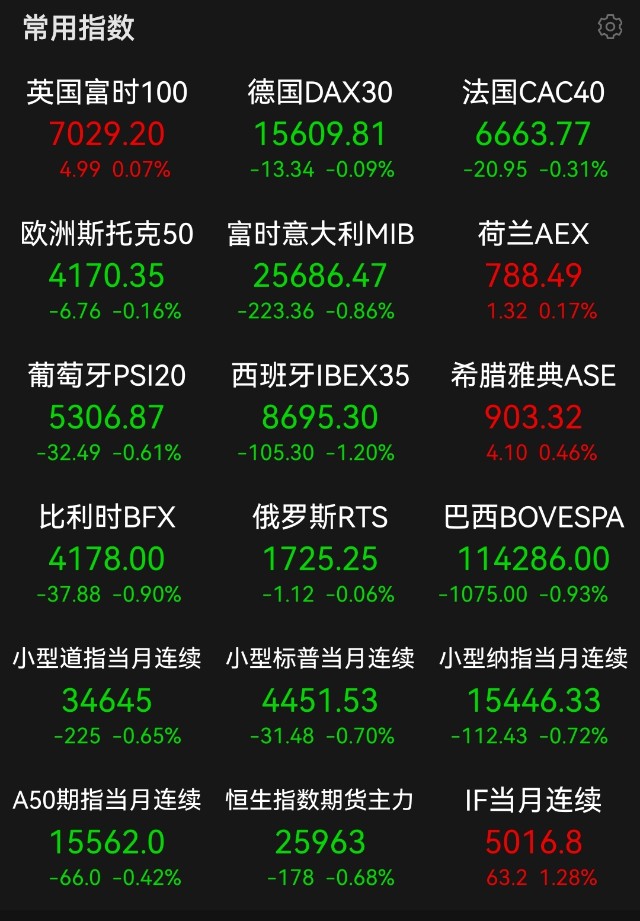View the 欧洲斯托克50 index details
This screenshot has width=640, height=921.
[107, 271]
